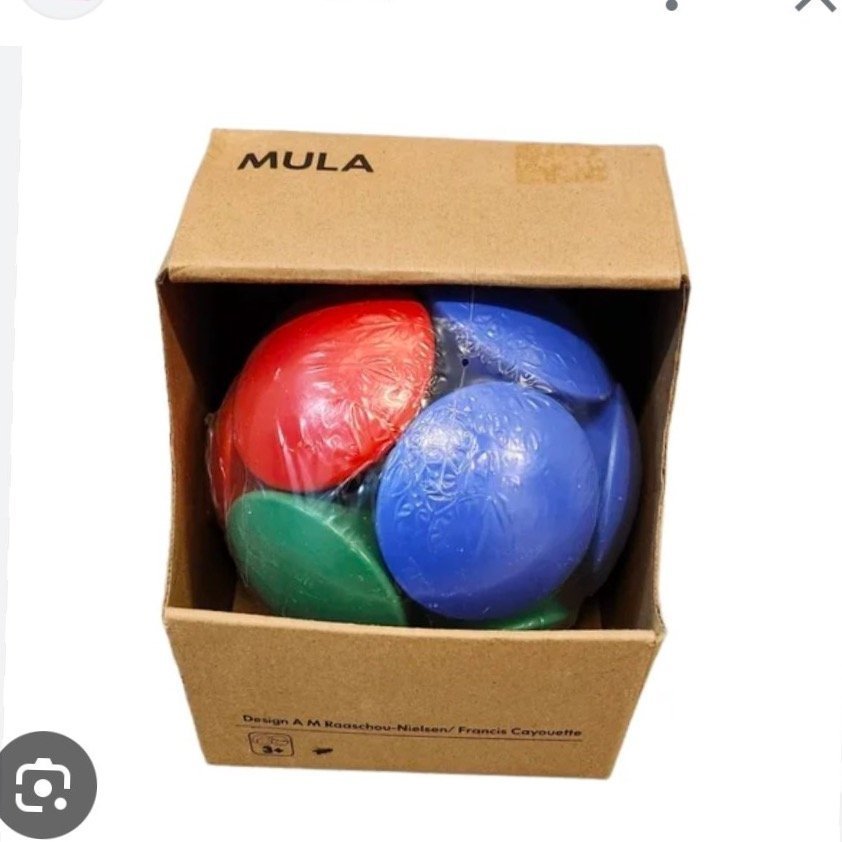Search this image with Lens

point(48,785)
